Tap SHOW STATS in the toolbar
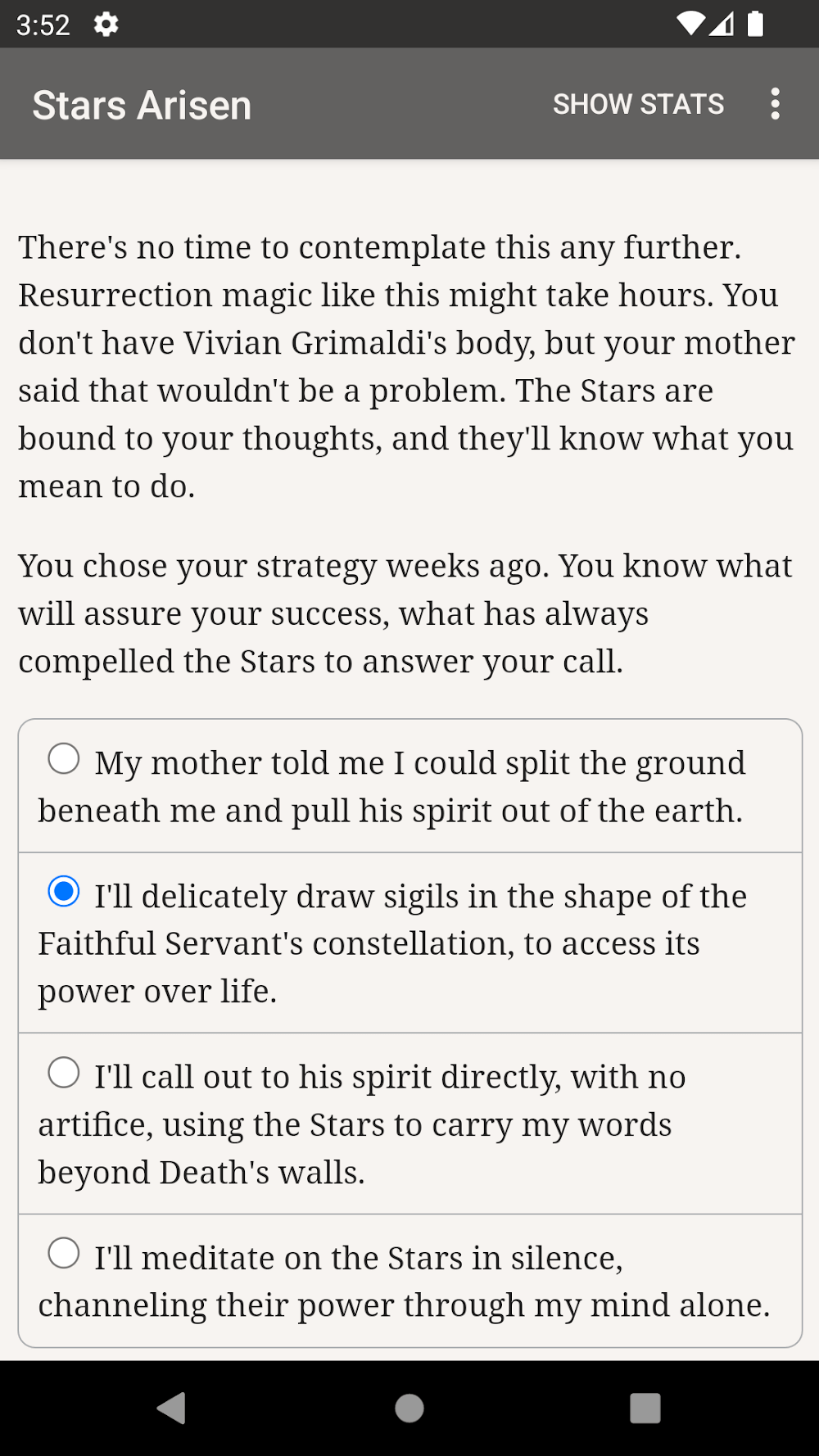This screenshot has width=819, height=1456. point(638,104)
